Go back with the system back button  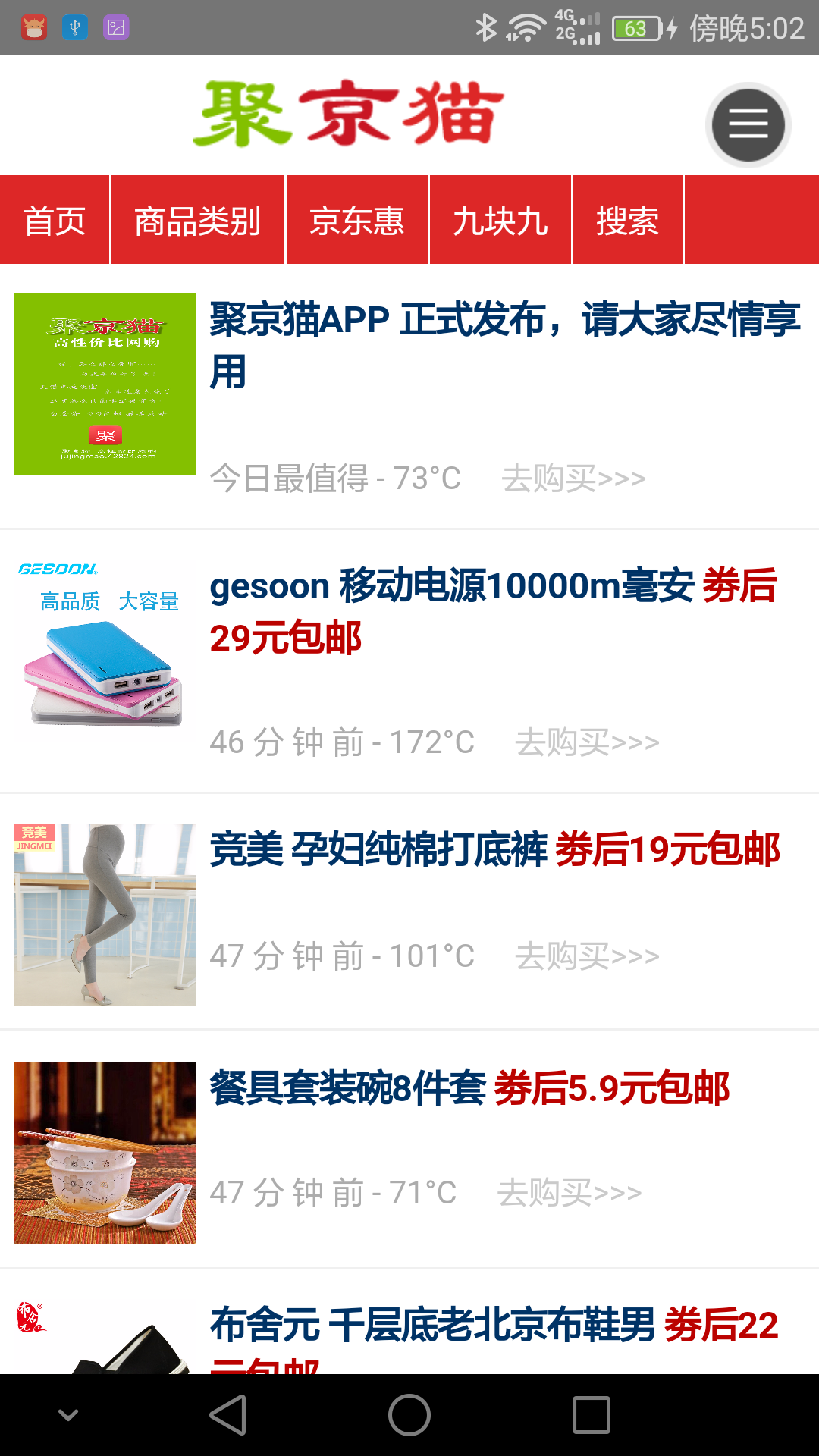click(228, 1415)
